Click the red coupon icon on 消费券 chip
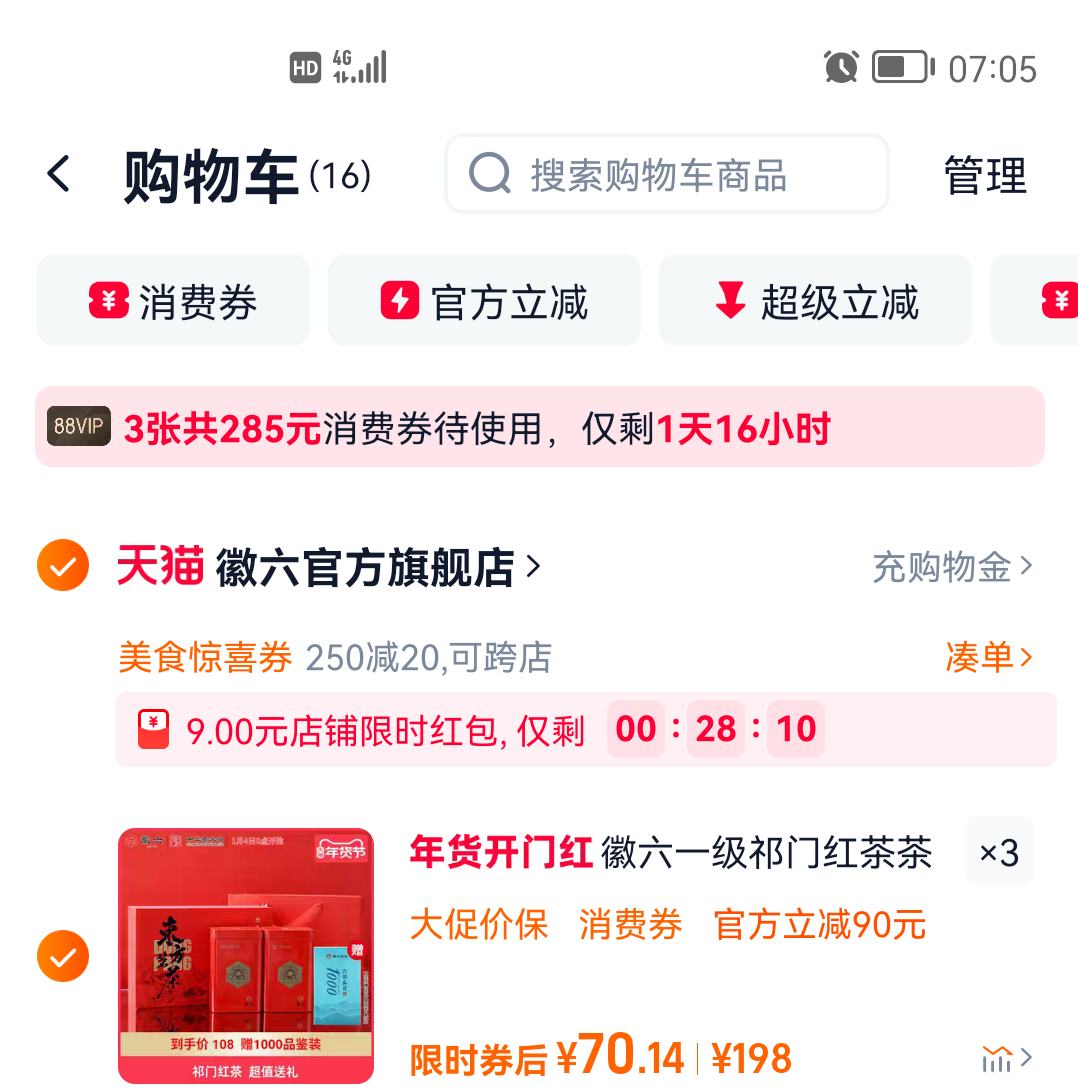Screen dimensions: 1078x1091 [x=108, y=300]
